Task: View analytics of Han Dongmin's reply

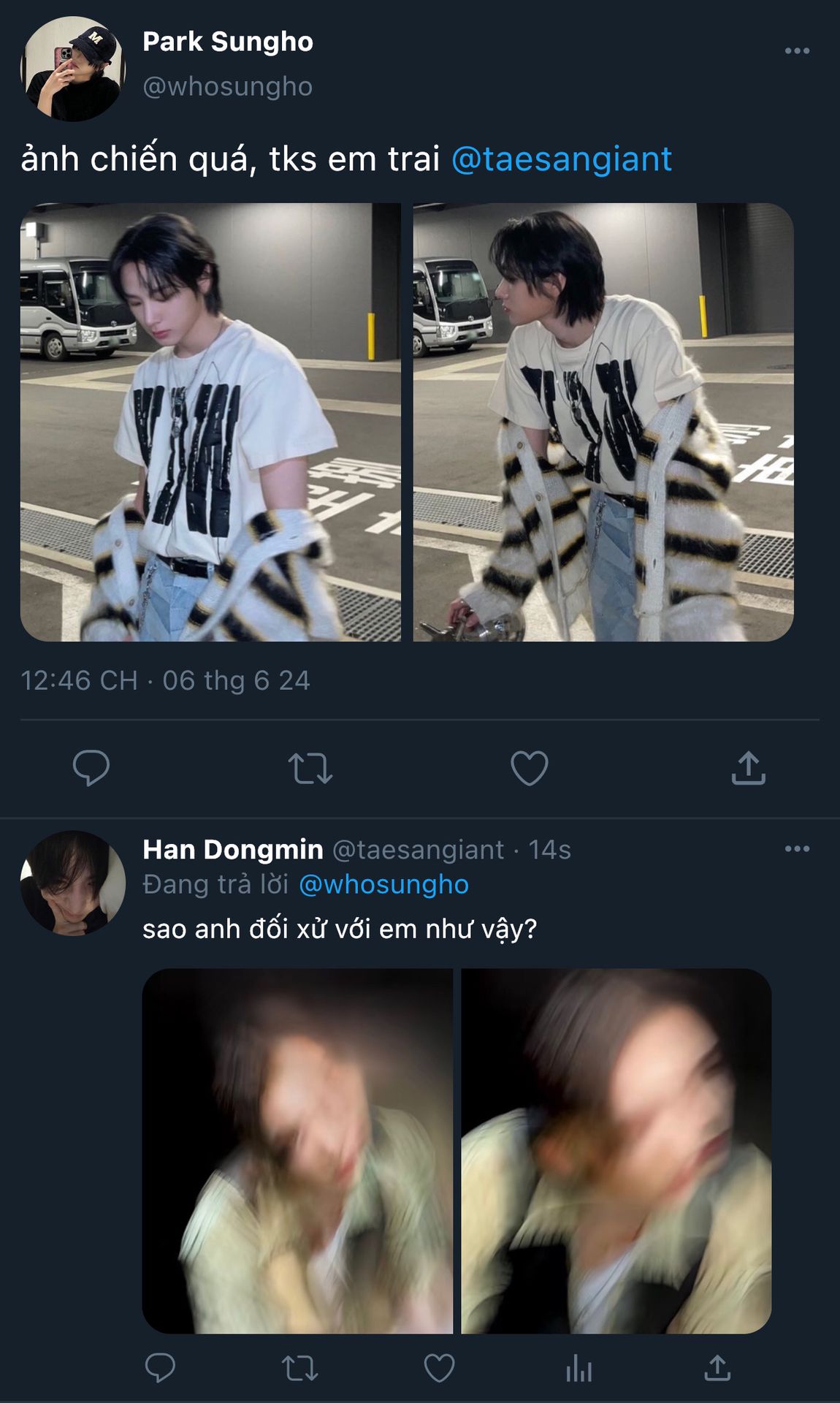Action: (579, 1368)
